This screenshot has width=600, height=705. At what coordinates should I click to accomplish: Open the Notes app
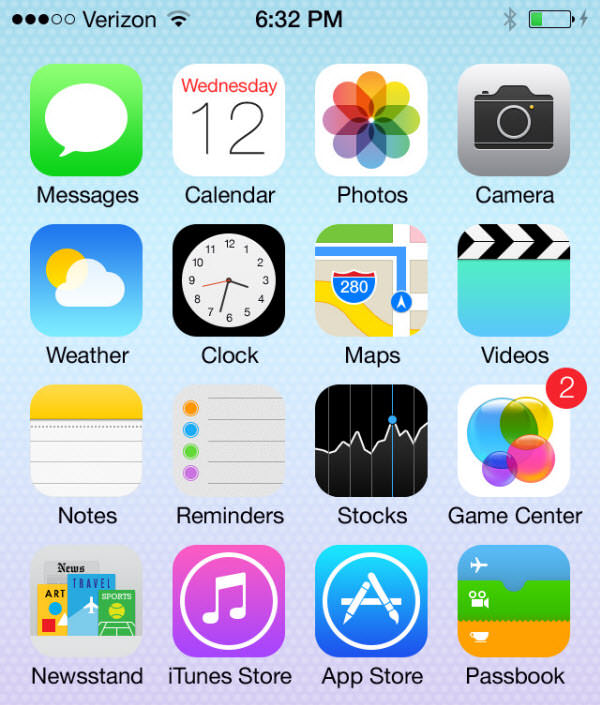coord(86,440)
